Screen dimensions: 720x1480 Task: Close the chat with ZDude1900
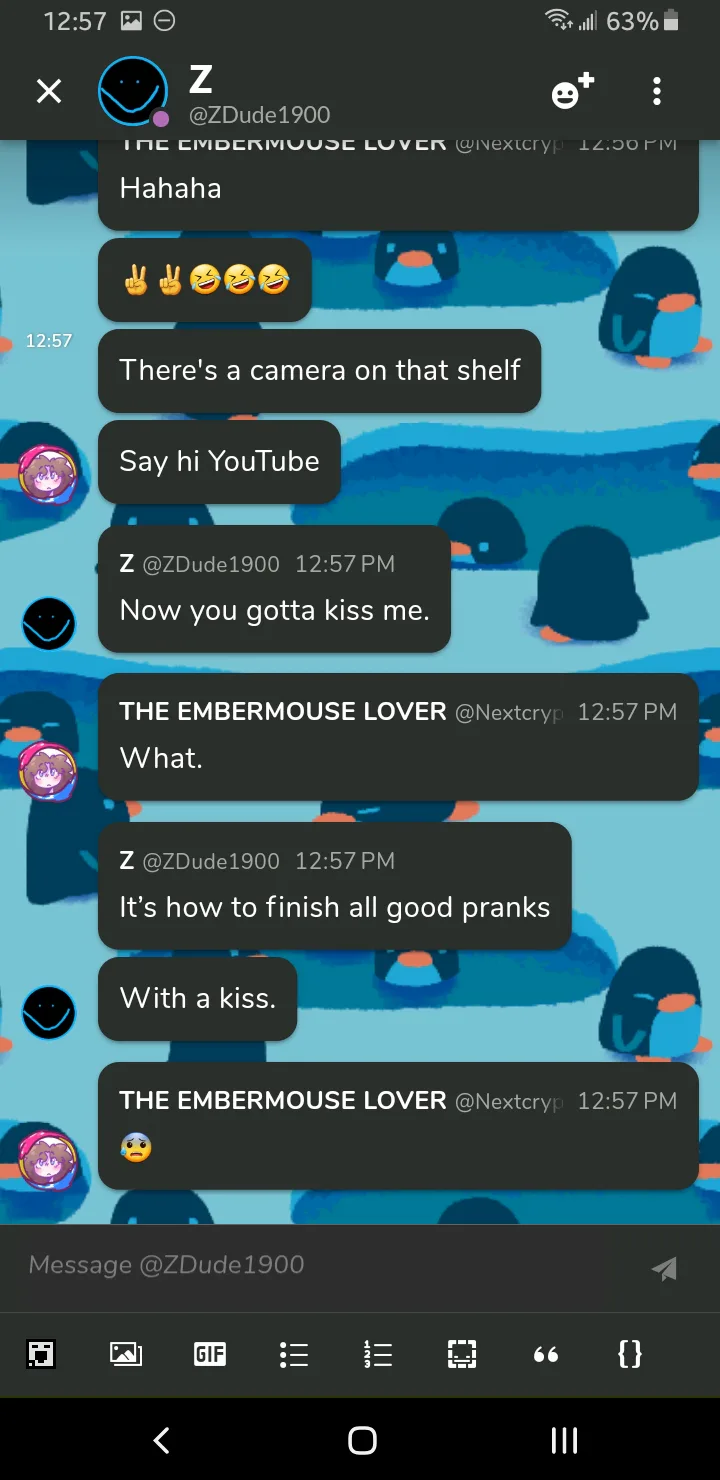point(48,92)
